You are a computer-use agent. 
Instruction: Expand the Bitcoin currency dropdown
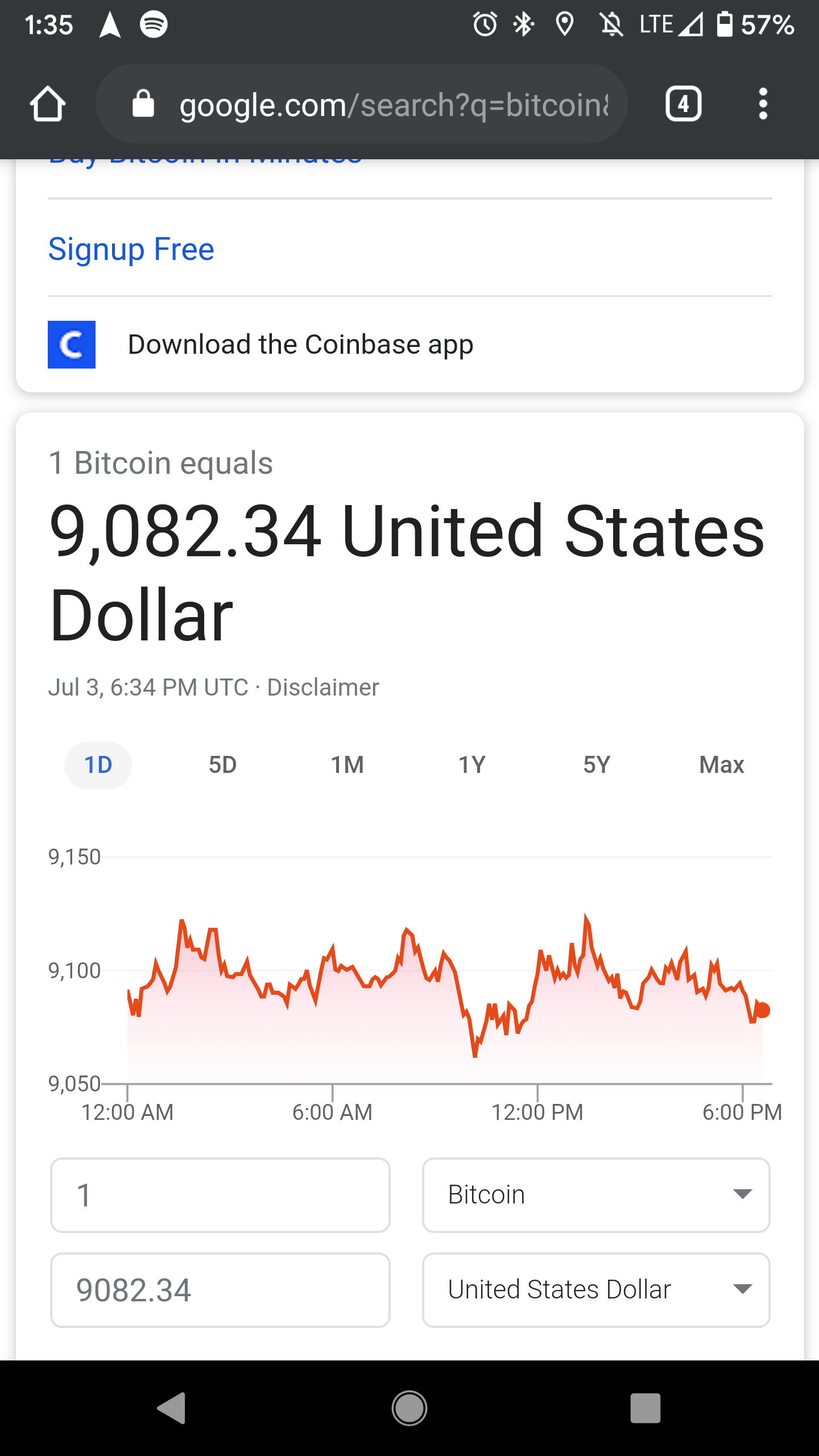(x=596, y=1194)
